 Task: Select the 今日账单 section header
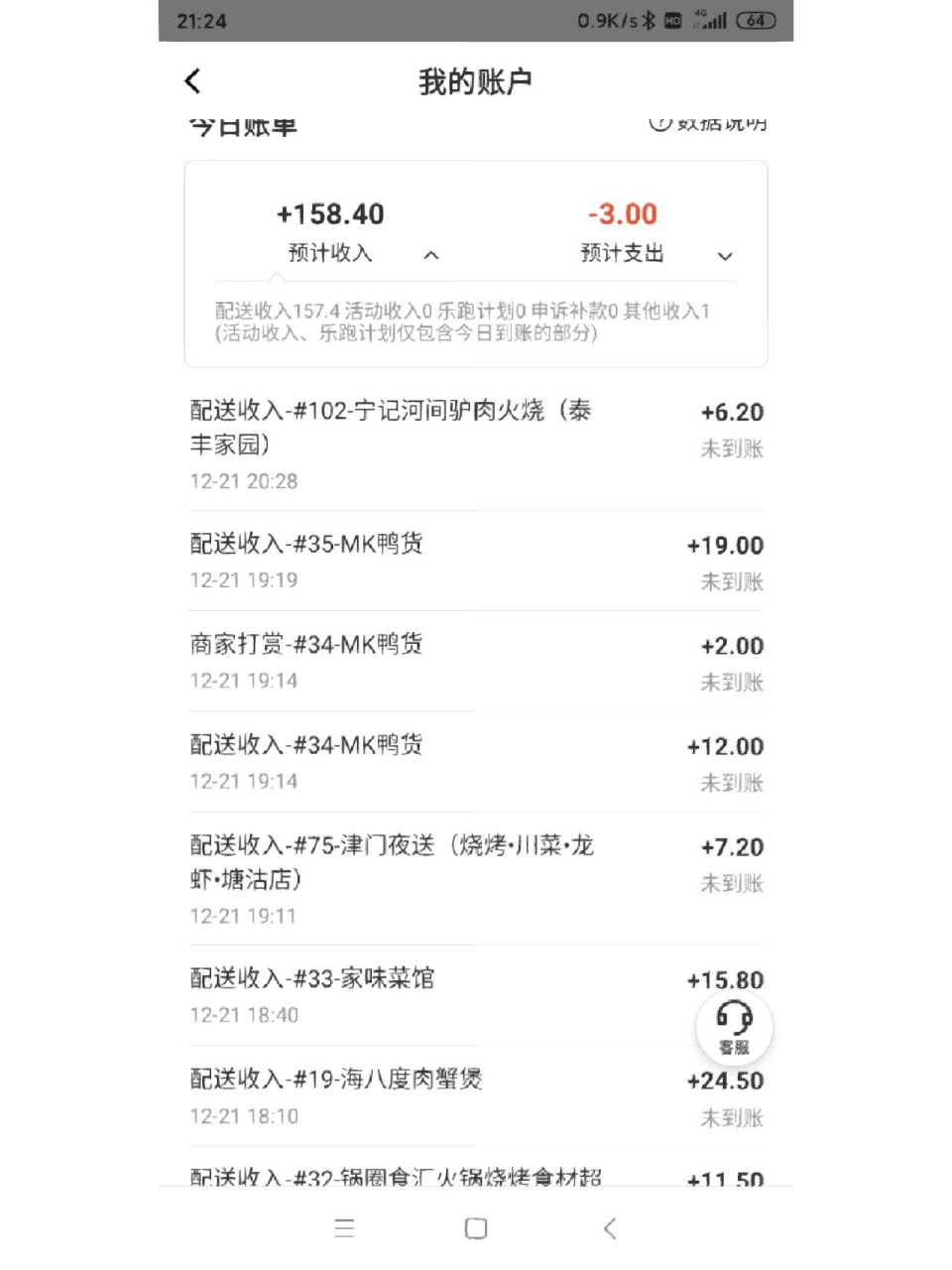coord(245,124)
